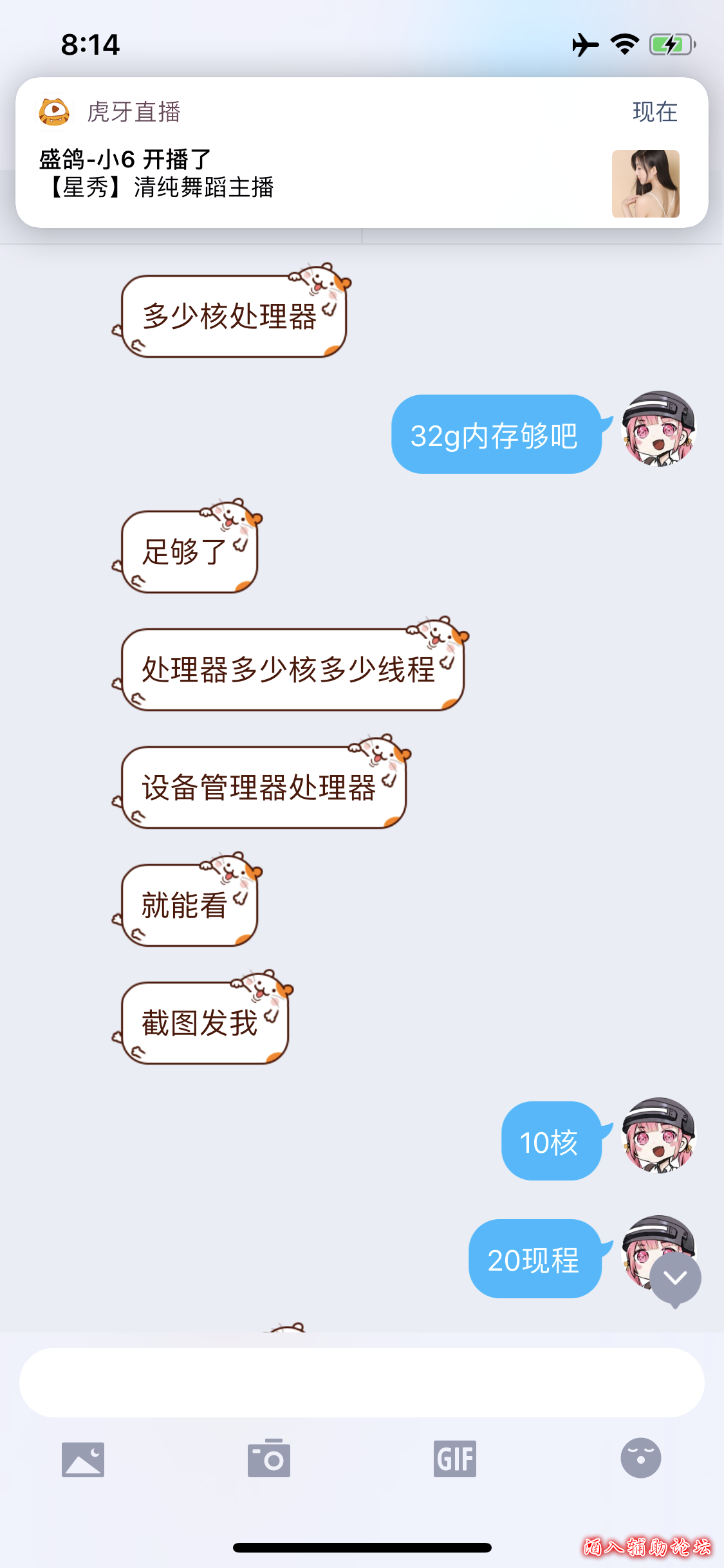Open the GIF picker
Screen dimensions: 724x1568
tap(454, 1460)
